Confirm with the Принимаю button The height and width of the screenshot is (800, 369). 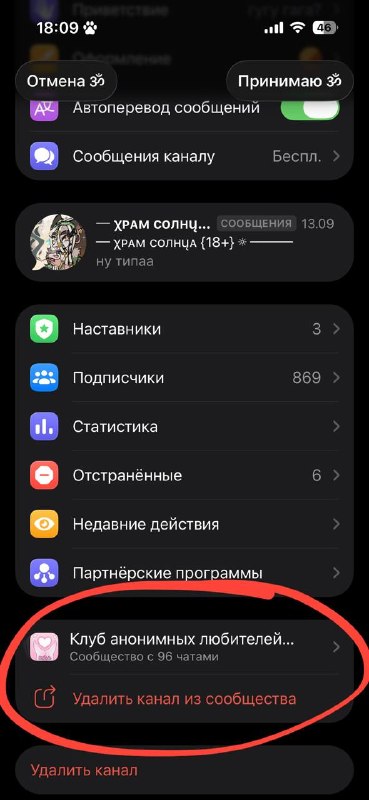coord(289,81)
